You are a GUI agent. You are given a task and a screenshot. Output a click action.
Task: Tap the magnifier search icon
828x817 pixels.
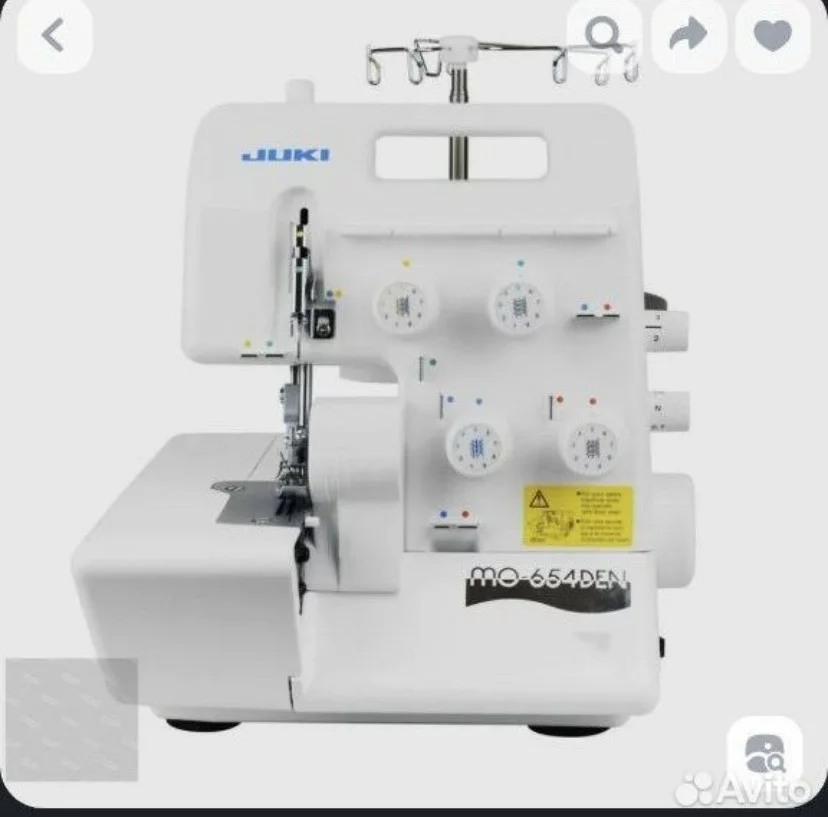pos(604,36)
